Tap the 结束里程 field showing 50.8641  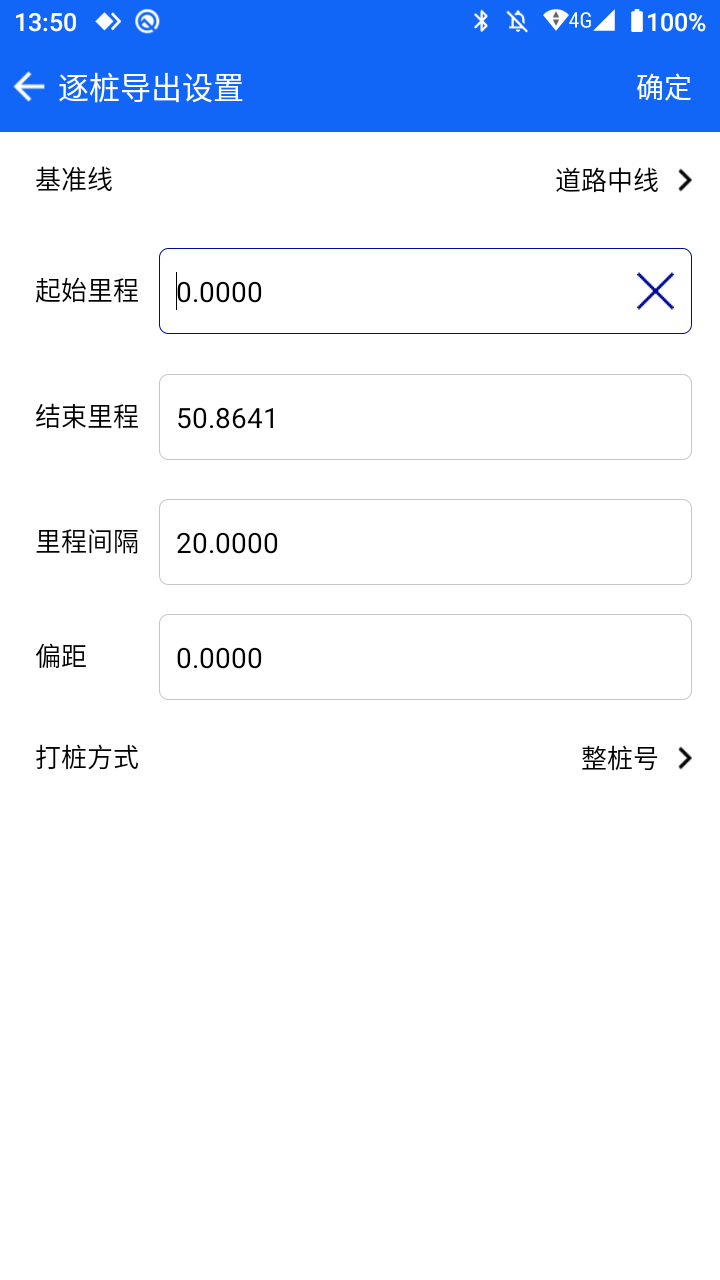click(425, 417)
